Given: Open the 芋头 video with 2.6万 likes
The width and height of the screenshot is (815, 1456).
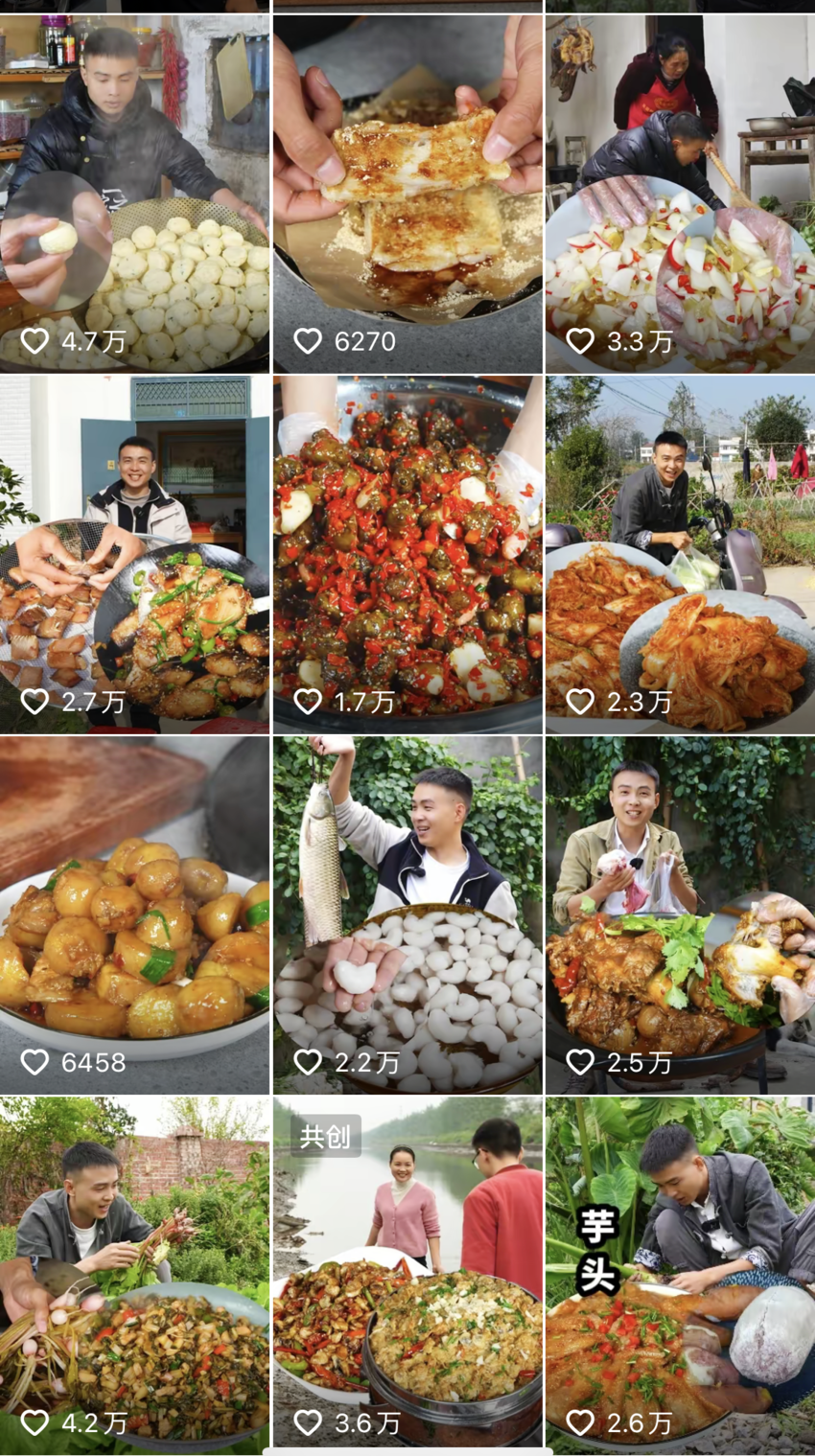Looking at the screenshot, I should 680,1273.
